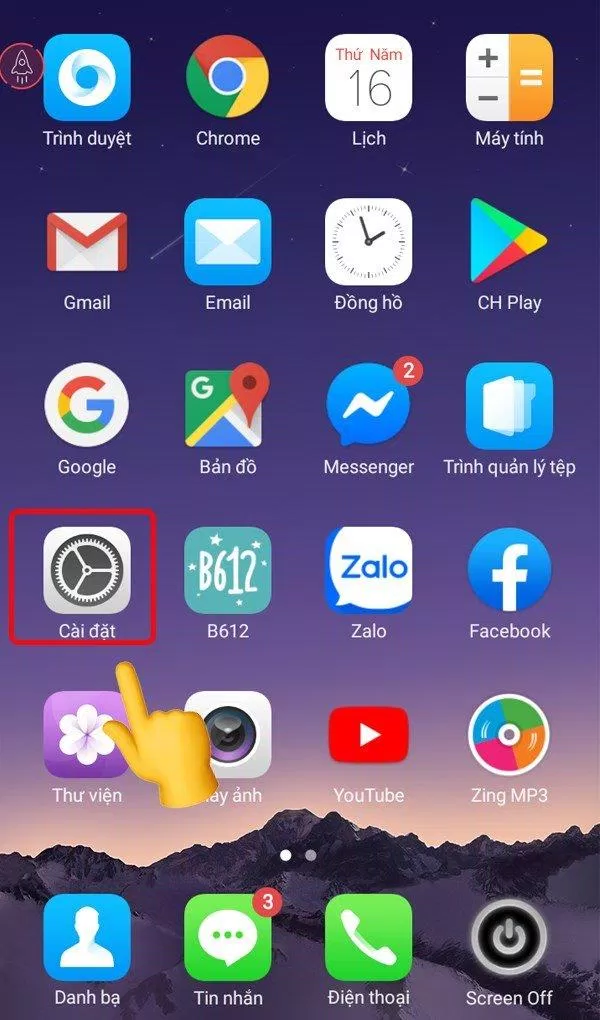
Task: Open Messenger
Action: coord(368,406)
